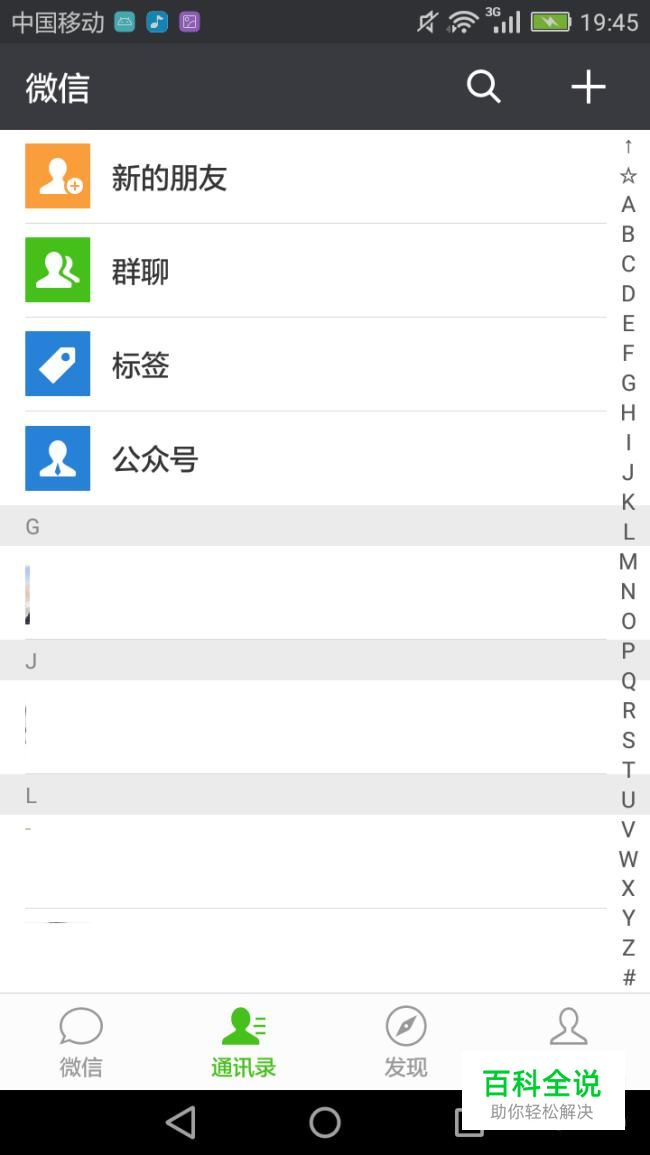Open the search icon in the top bar

tap(483, 87)
